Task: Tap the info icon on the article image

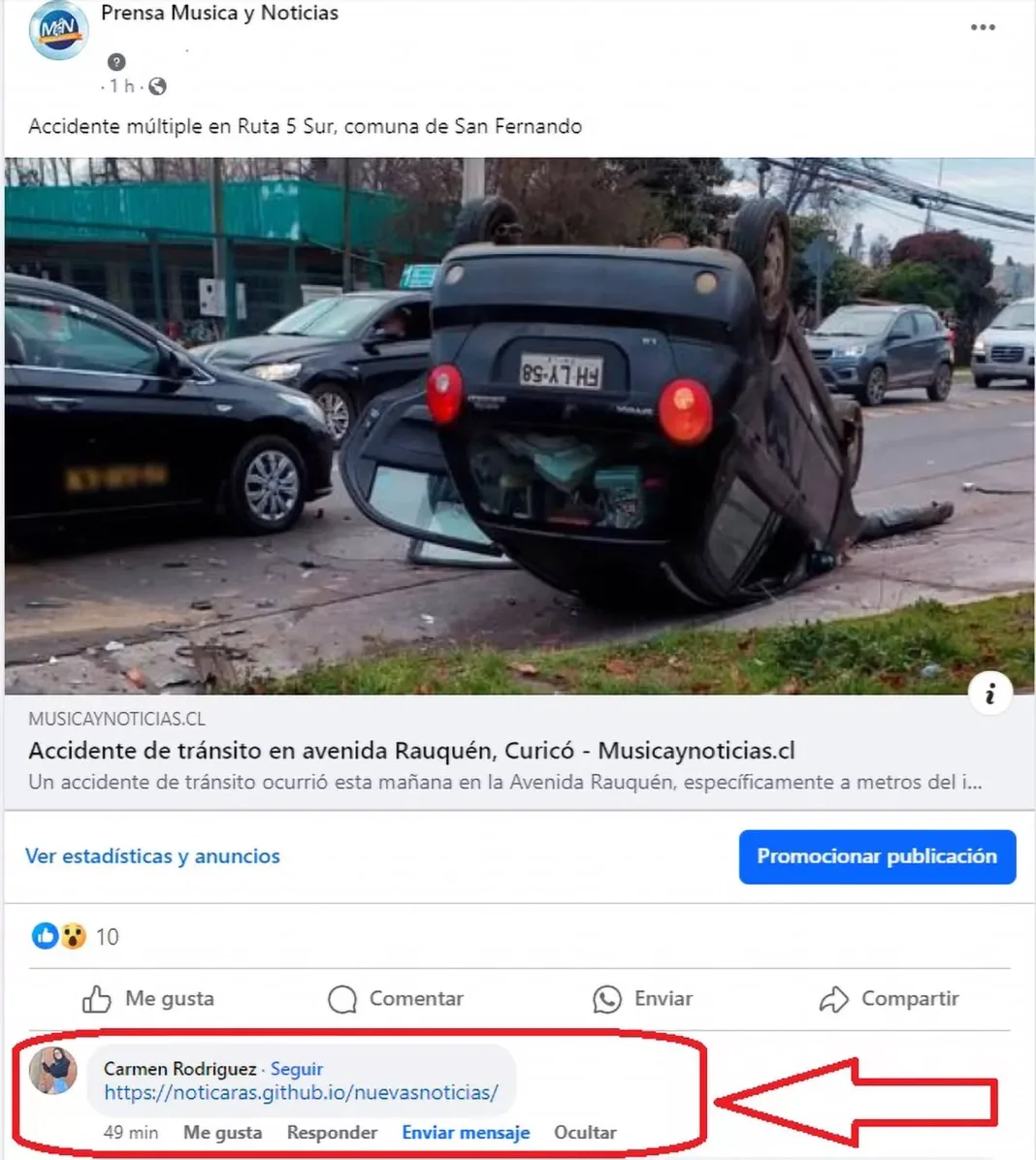Action: click(990, 693)
